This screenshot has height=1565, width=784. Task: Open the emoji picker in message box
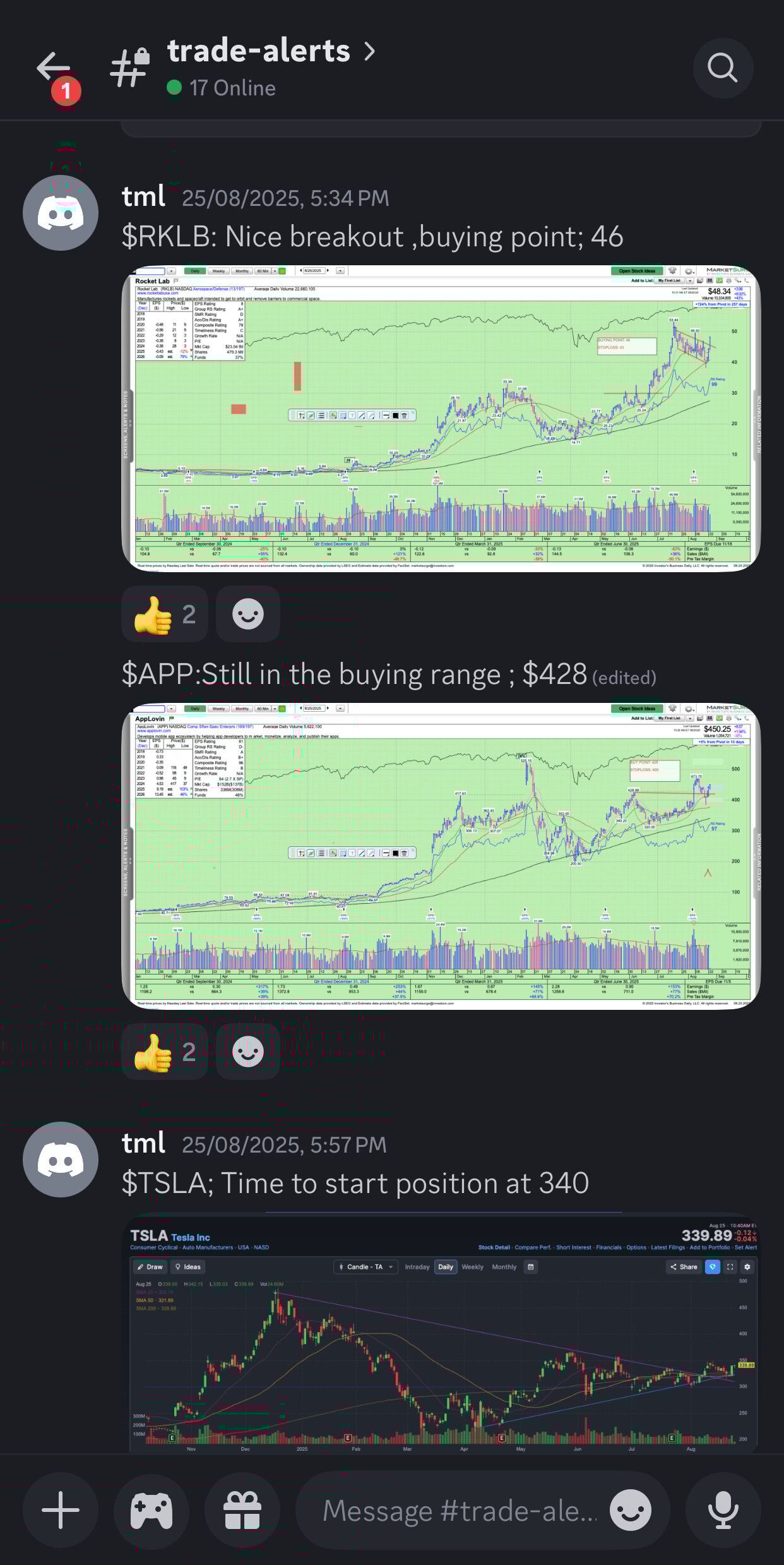coord(630,1510)
